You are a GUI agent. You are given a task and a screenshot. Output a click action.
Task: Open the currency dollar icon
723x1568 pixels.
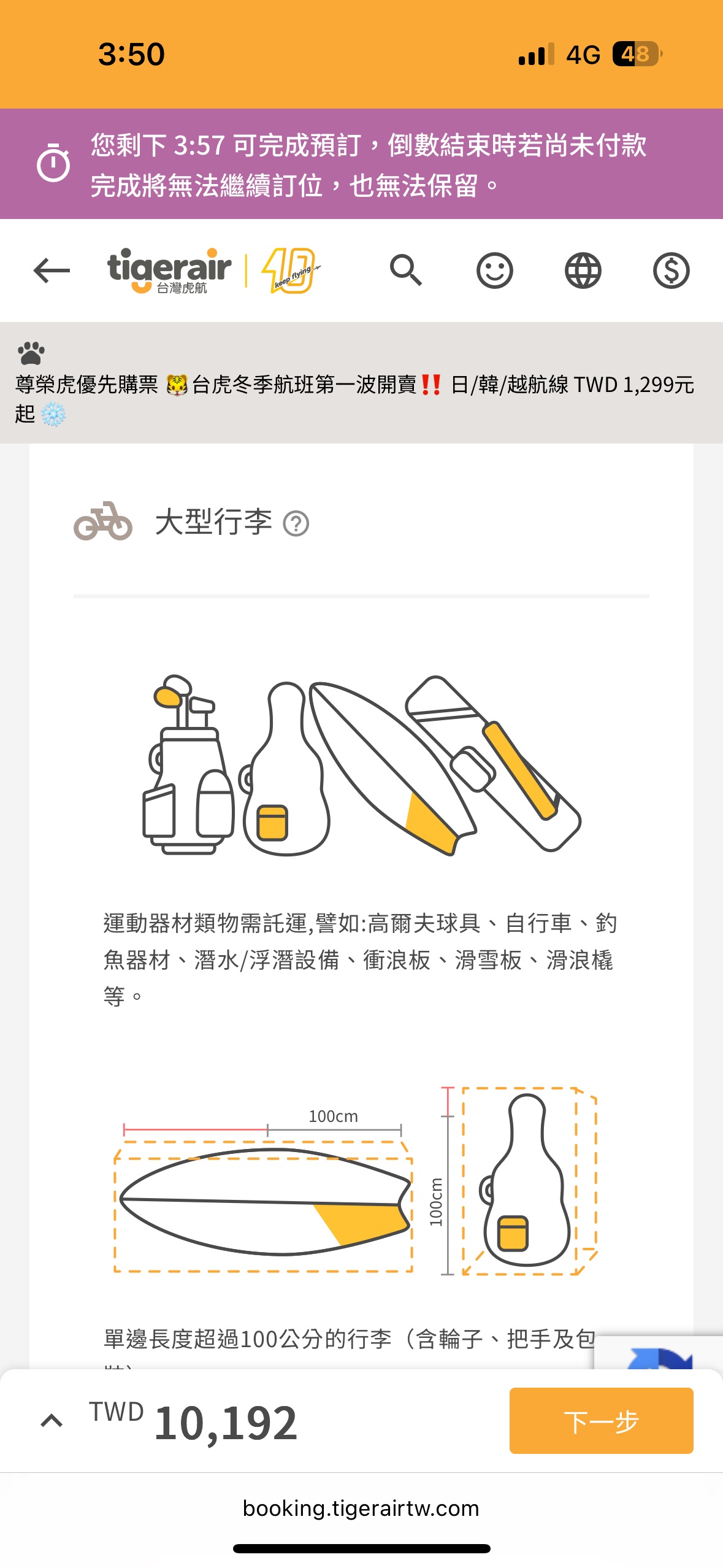[x=671, y=271]
